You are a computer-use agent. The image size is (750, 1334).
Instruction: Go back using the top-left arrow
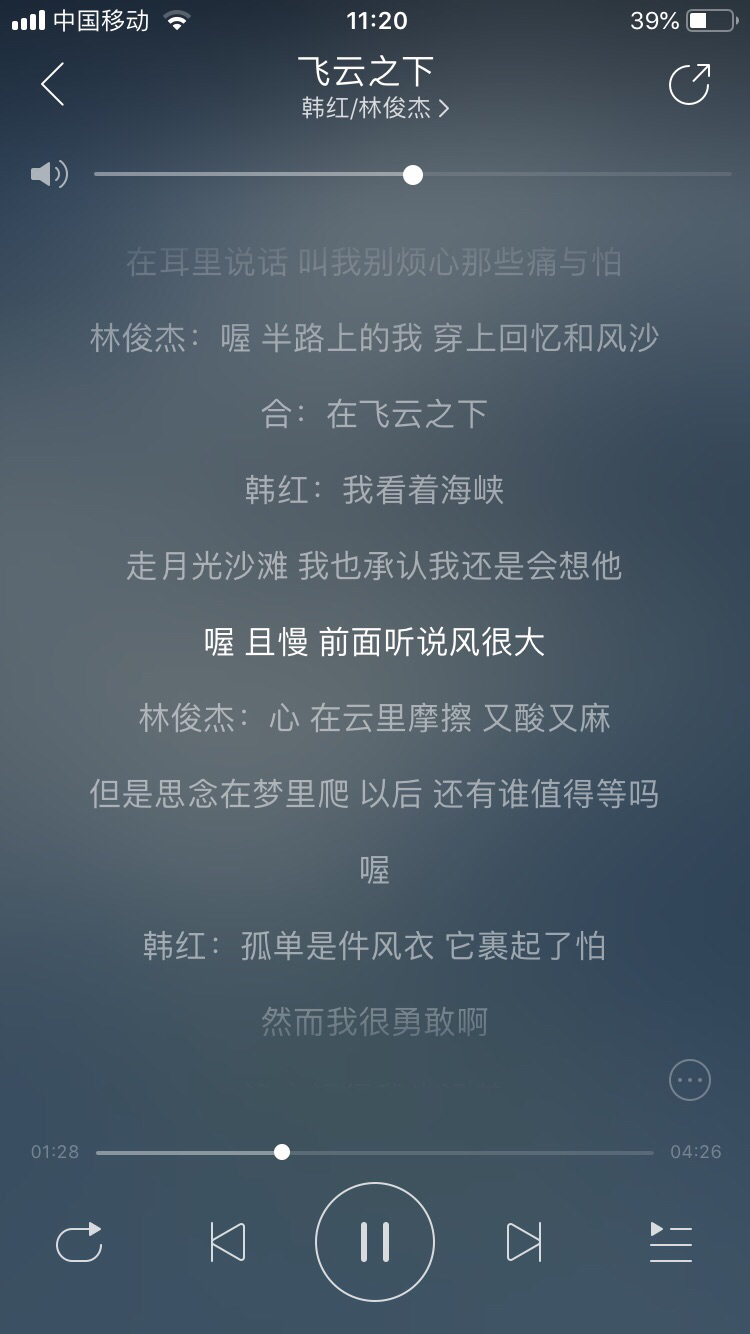coord(53,84)
